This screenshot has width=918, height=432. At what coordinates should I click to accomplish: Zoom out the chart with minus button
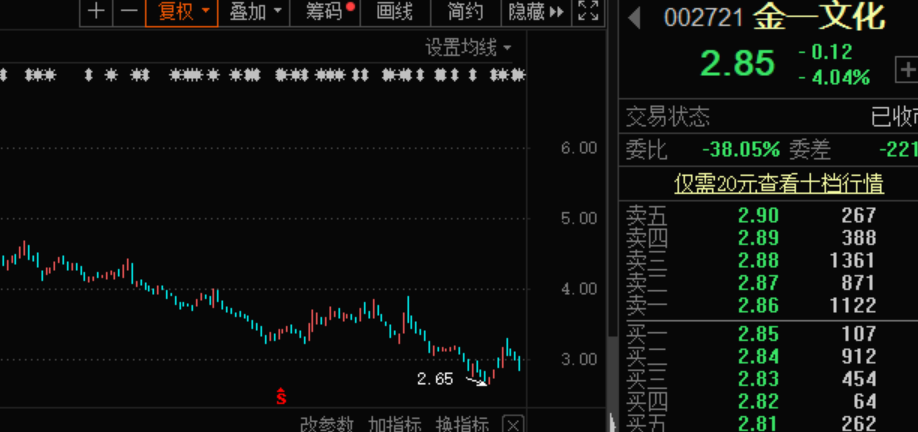(x=128, y=12)
